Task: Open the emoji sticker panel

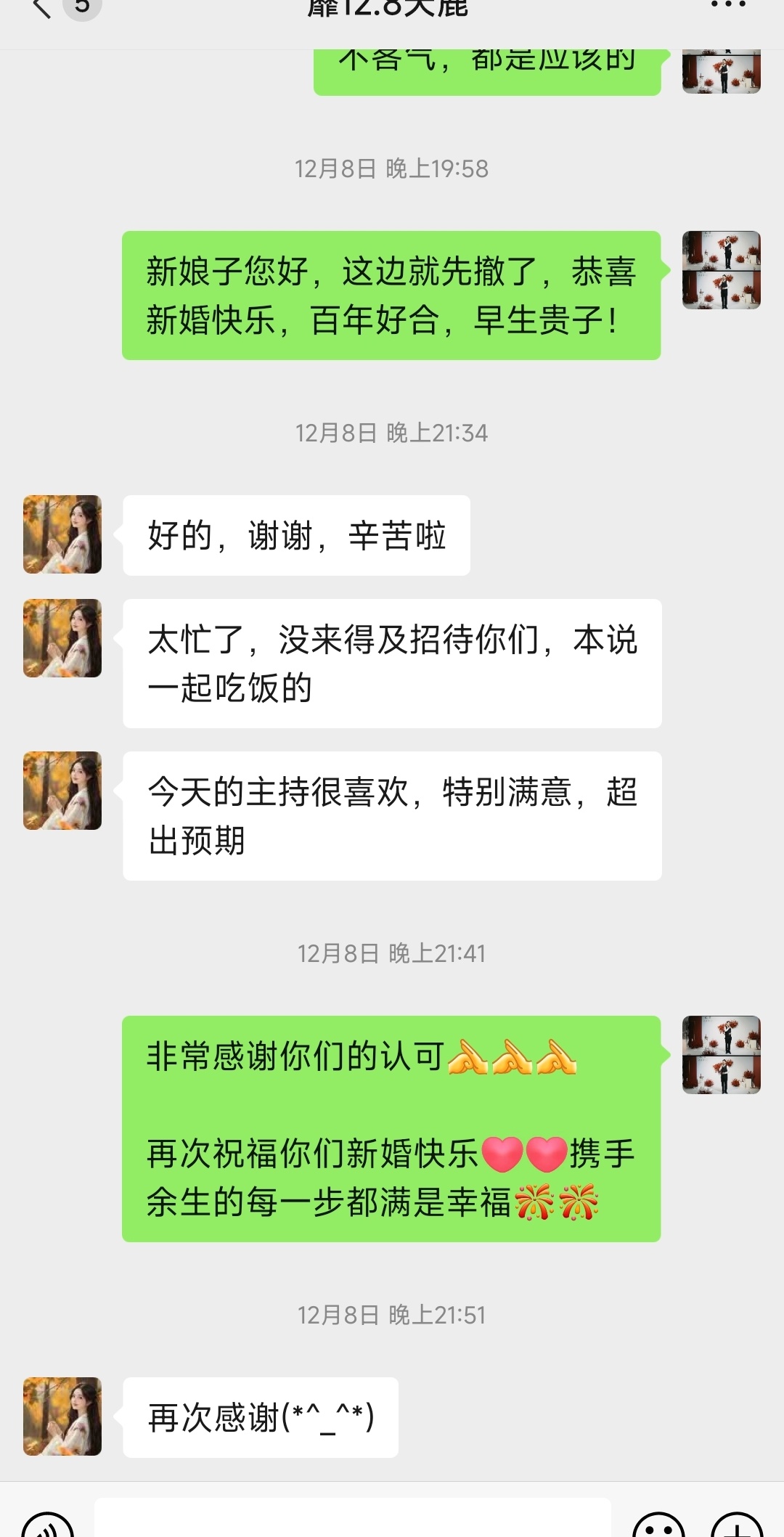Action: point(658,1525)
